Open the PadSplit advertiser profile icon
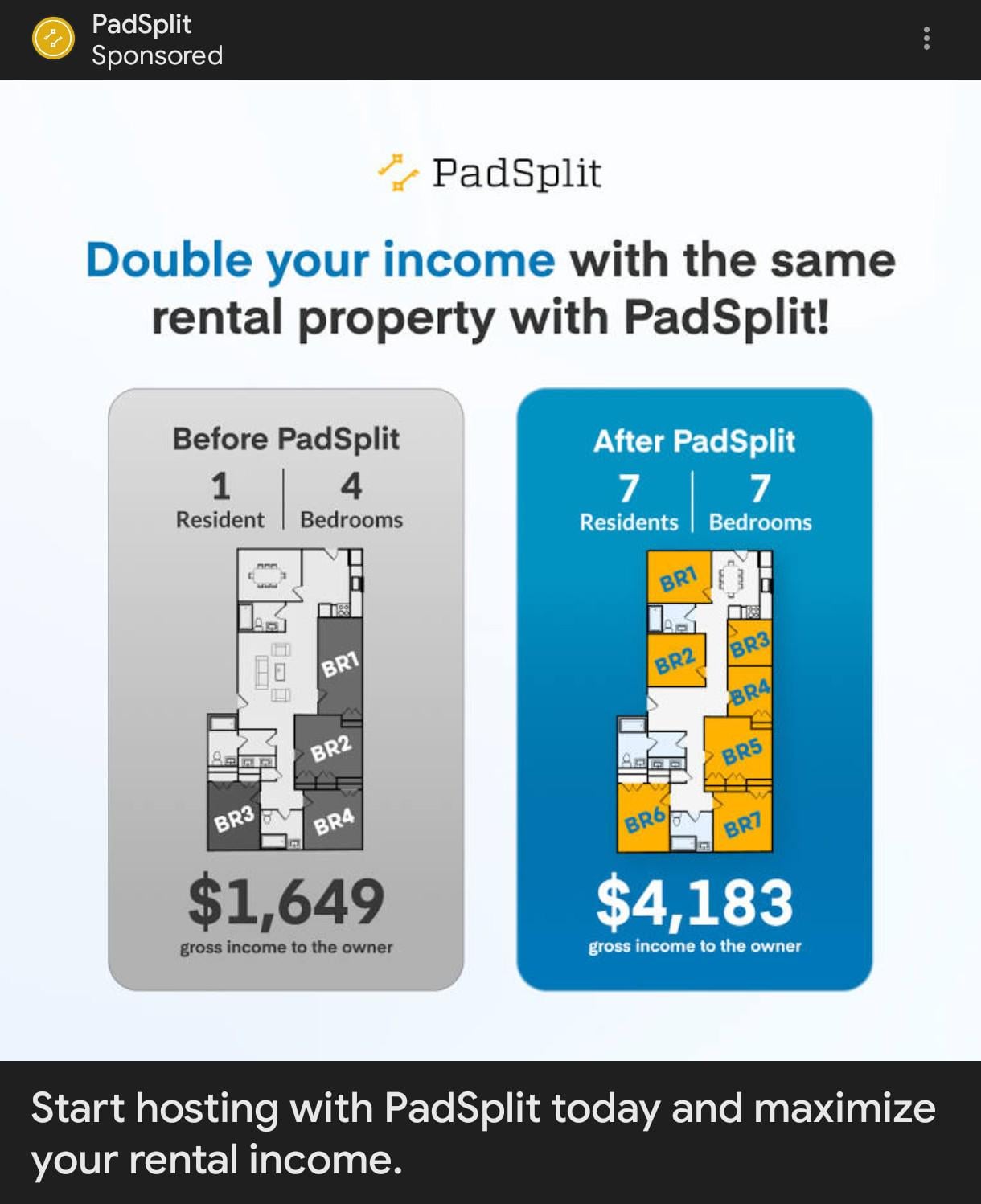 (53, 39)
